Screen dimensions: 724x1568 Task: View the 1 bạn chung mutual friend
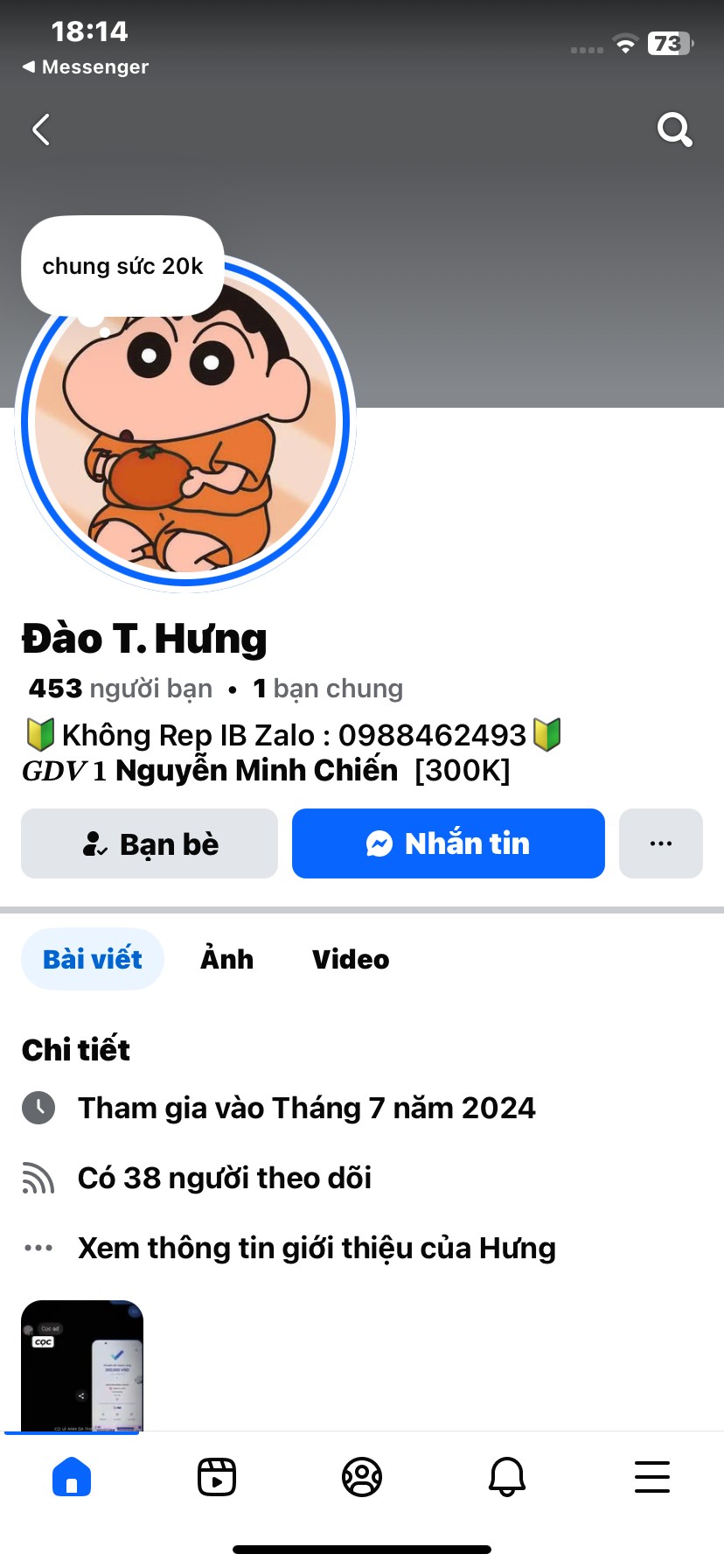[x=328, y=689]
